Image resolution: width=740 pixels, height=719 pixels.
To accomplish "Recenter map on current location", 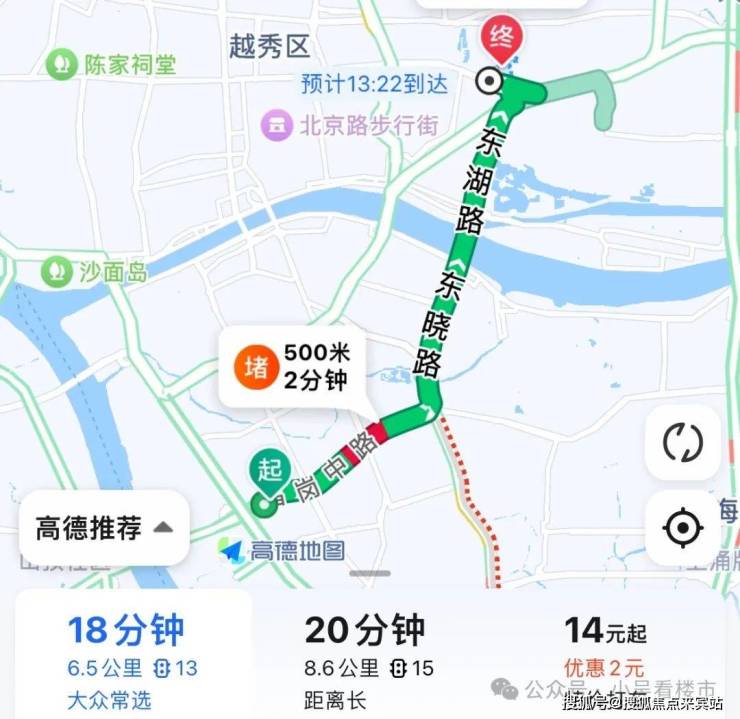I will click(683, 527).
